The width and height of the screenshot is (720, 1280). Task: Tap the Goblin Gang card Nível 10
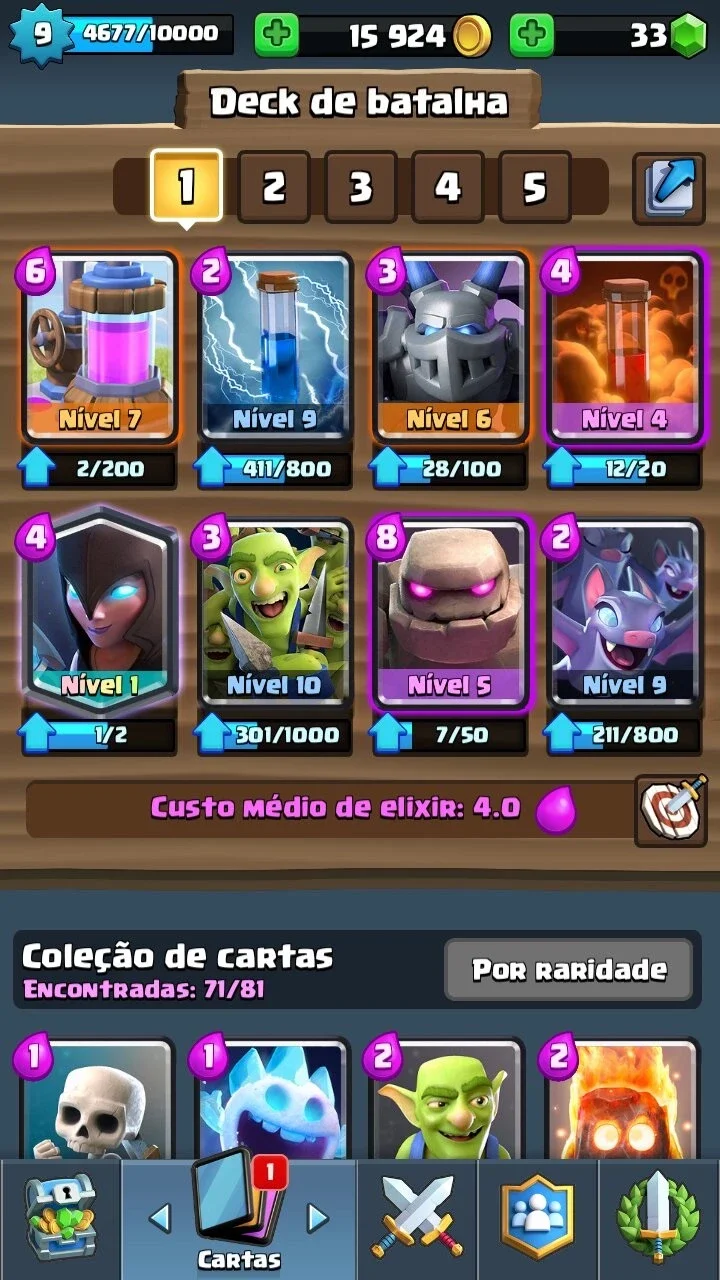click(x=275, y=612)
